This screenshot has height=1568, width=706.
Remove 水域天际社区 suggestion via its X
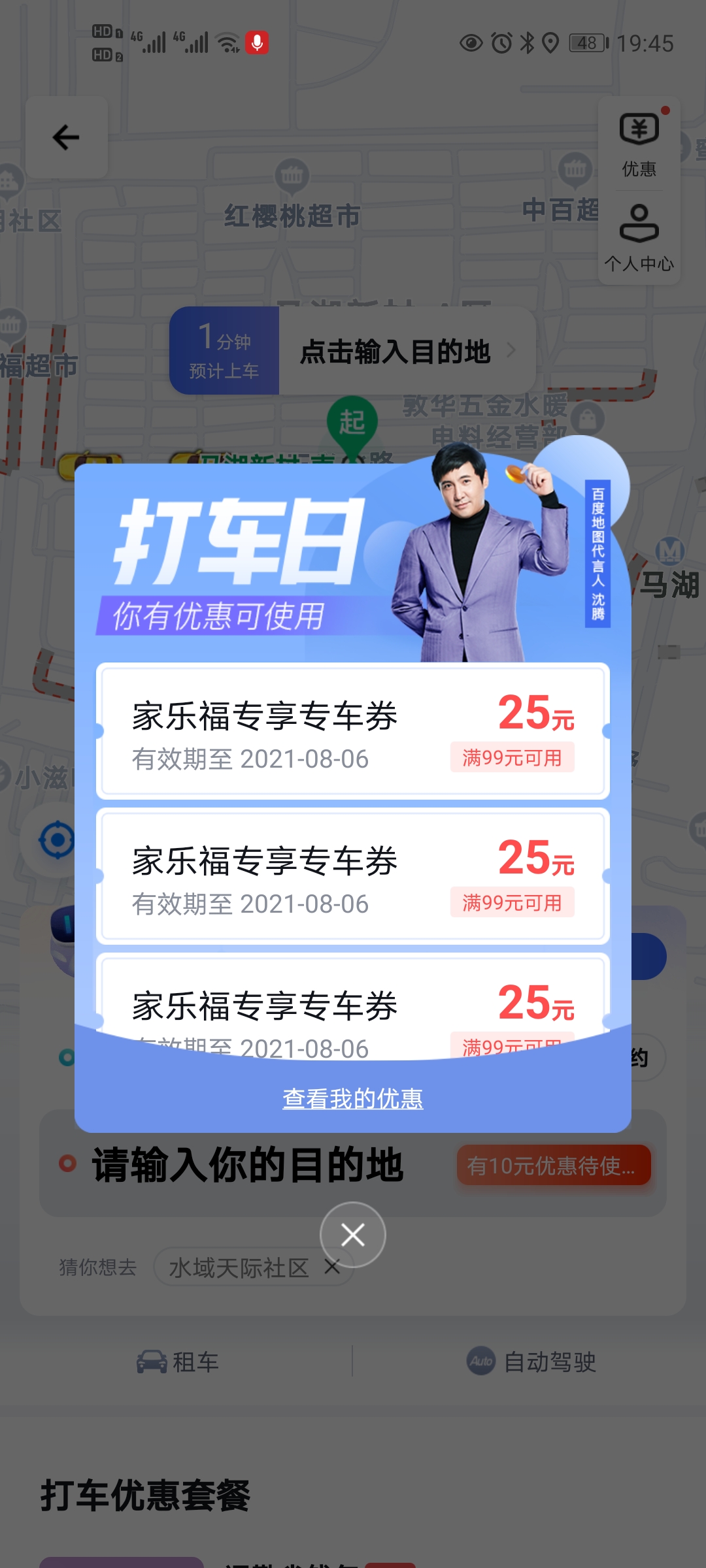[x=332, y=1266]
